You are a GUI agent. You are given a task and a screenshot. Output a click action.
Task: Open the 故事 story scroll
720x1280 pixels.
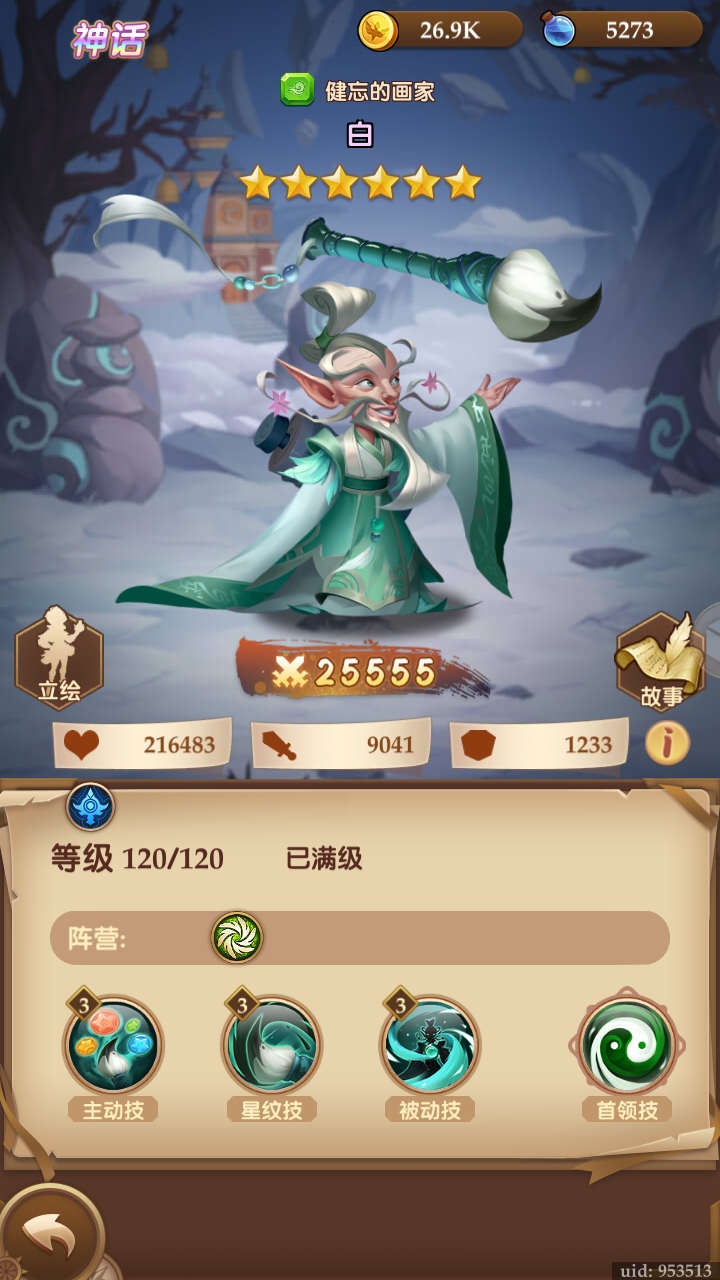tap(660, 661)
